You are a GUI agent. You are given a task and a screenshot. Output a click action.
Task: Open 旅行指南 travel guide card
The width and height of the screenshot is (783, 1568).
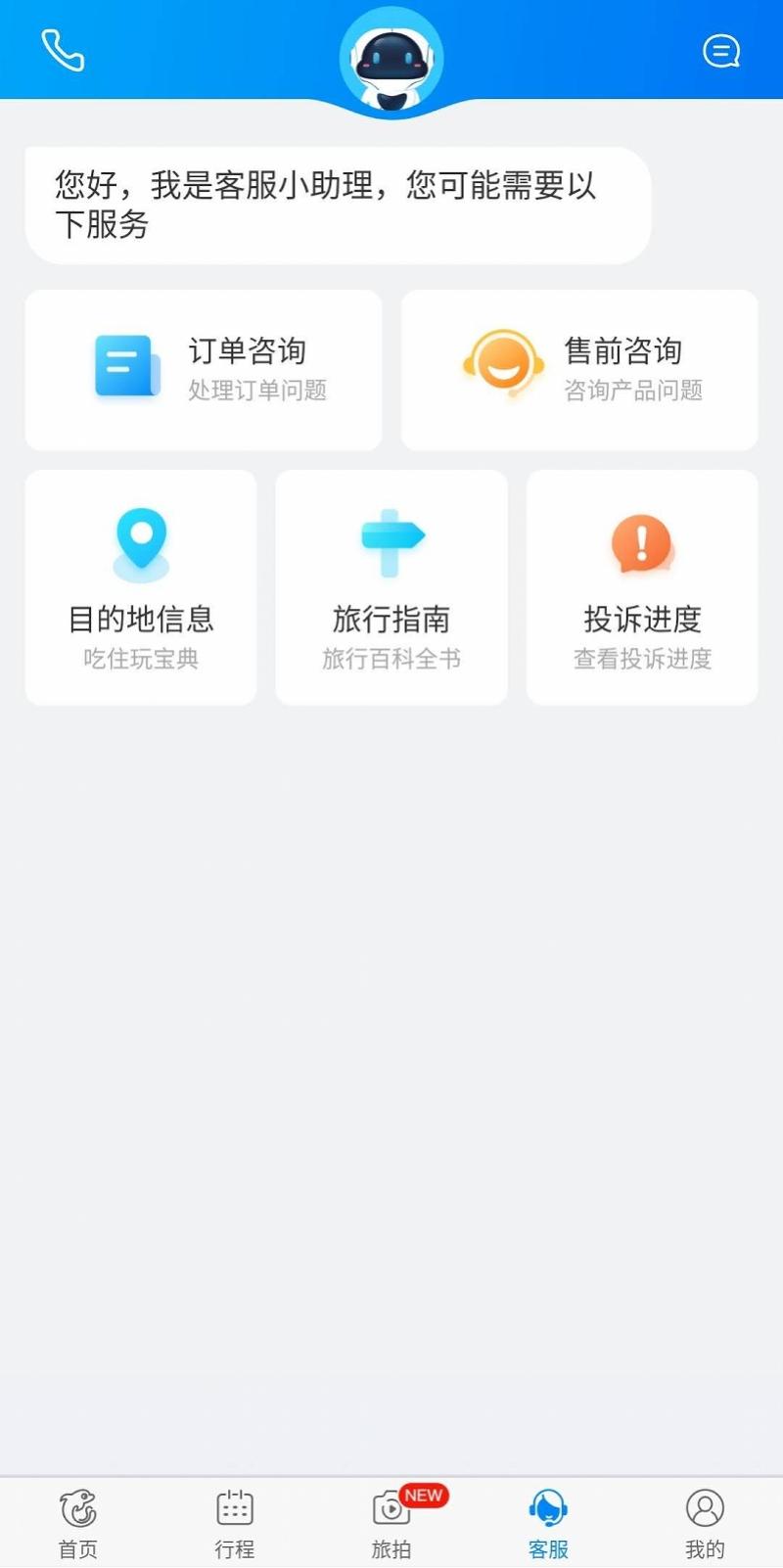pyautogui.click(x=391, y=587)
